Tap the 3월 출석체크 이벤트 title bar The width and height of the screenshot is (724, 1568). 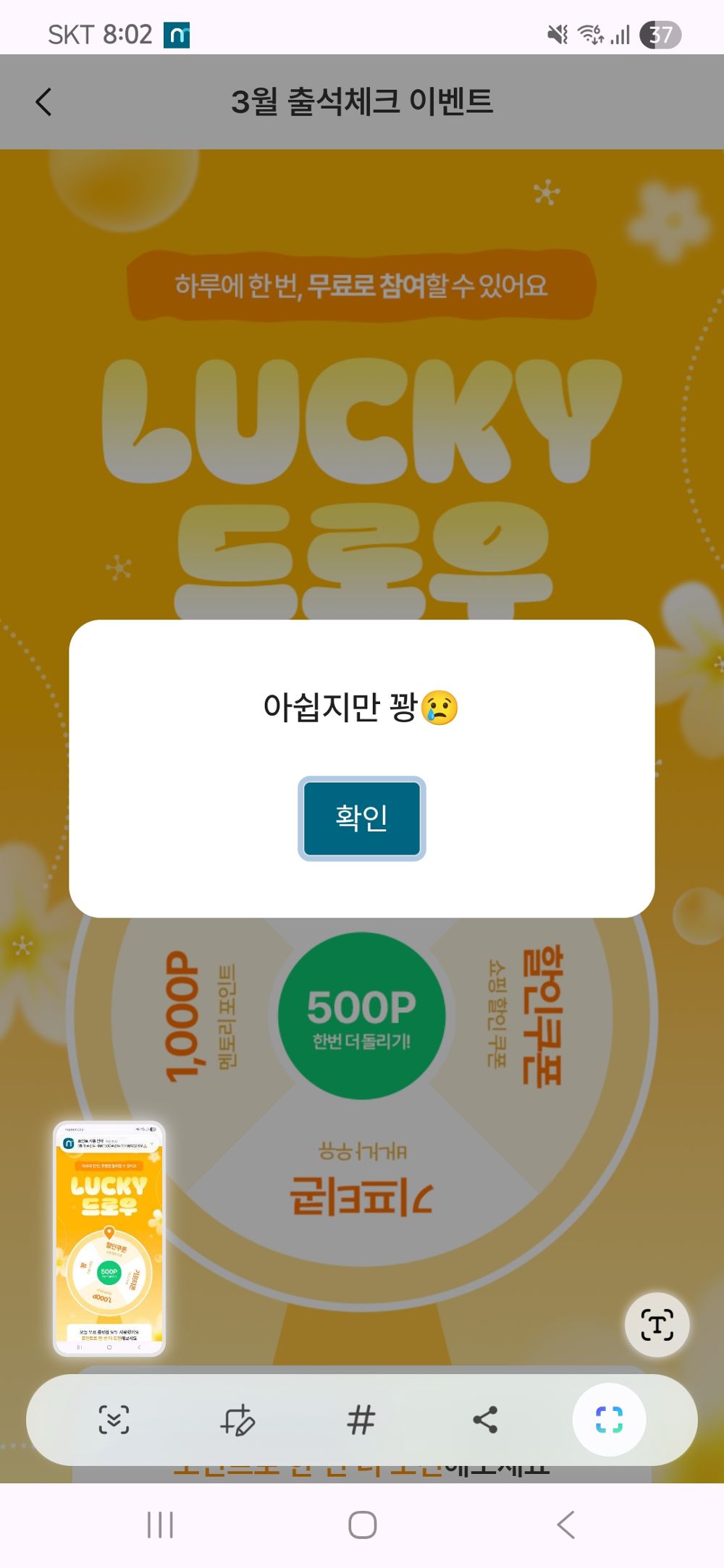coord(361,101)
